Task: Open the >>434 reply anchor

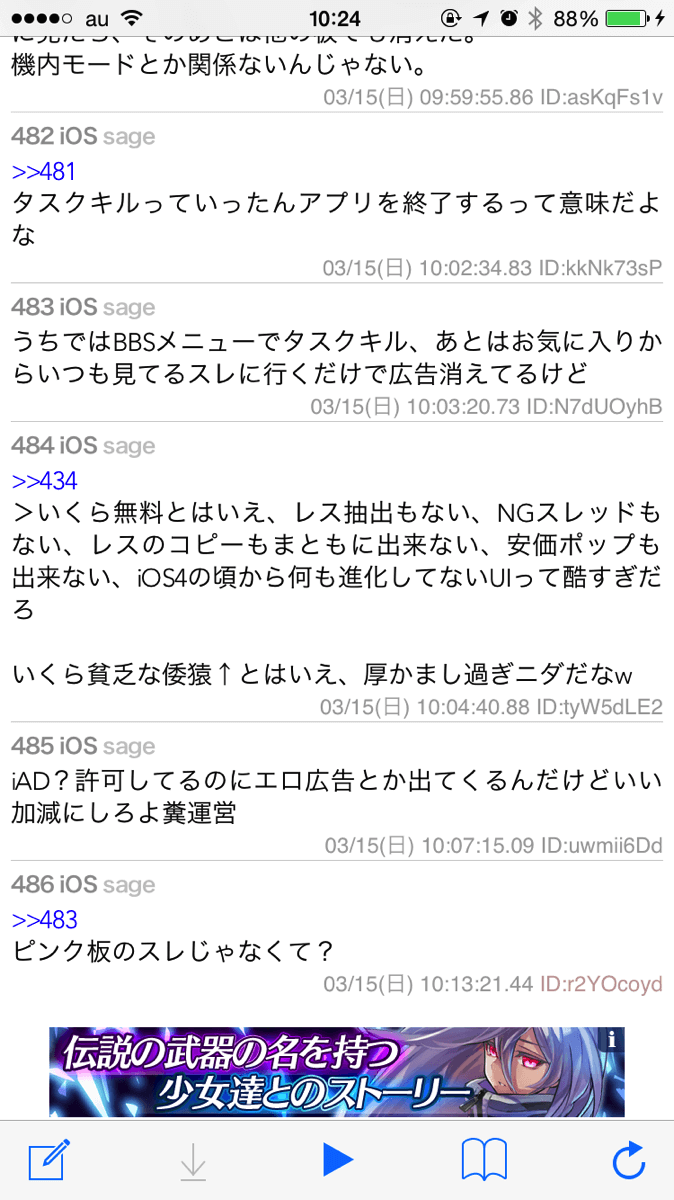Action: point(44,481)
